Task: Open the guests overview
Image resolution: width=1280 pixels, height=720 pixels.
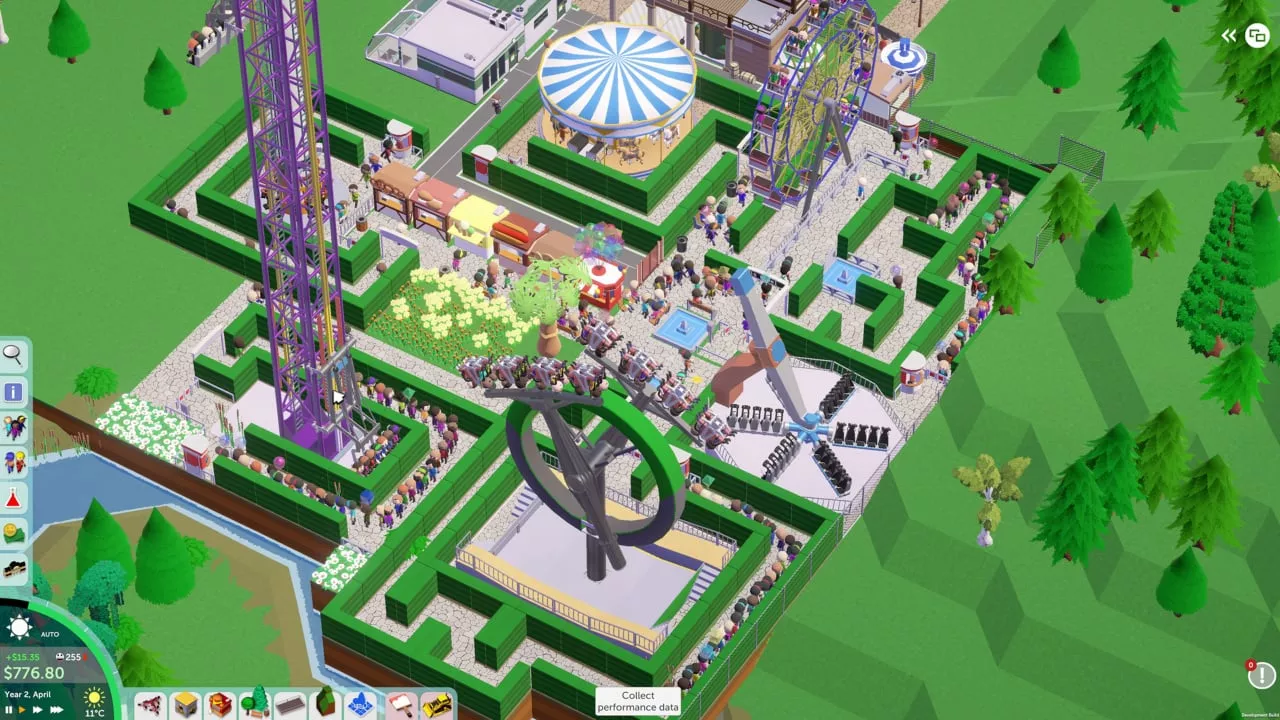Action: 14,428
